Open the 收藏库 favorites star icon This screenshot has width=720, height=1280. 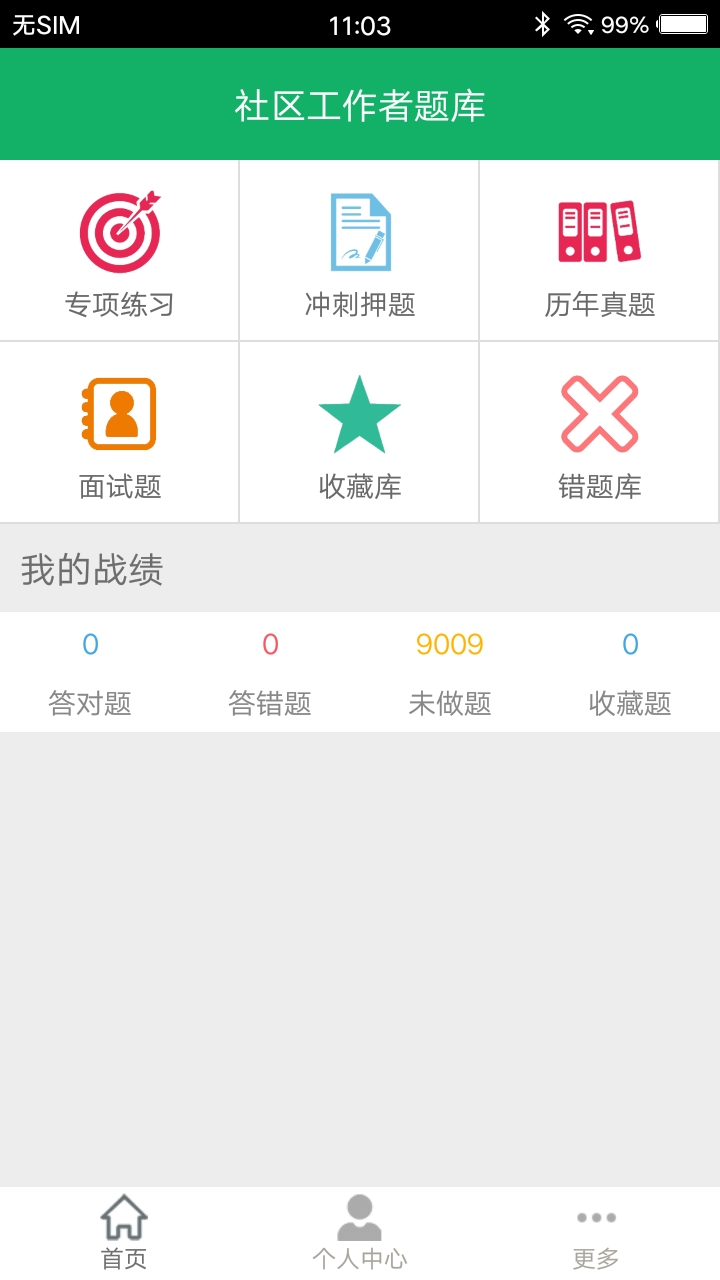tap(359, 410)
